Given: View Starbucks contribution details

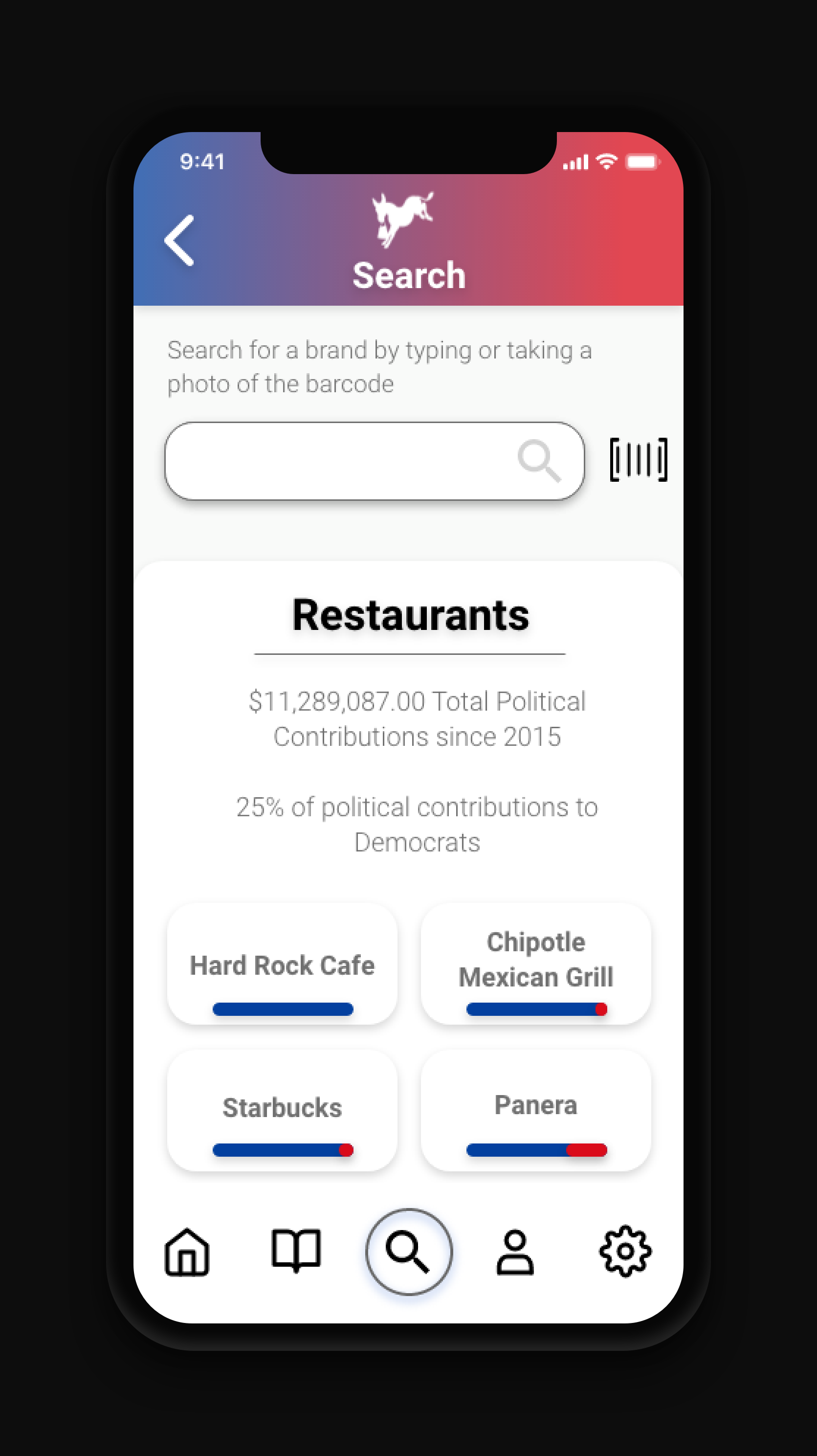Looking at the screenshot, I should [283, 1111].
